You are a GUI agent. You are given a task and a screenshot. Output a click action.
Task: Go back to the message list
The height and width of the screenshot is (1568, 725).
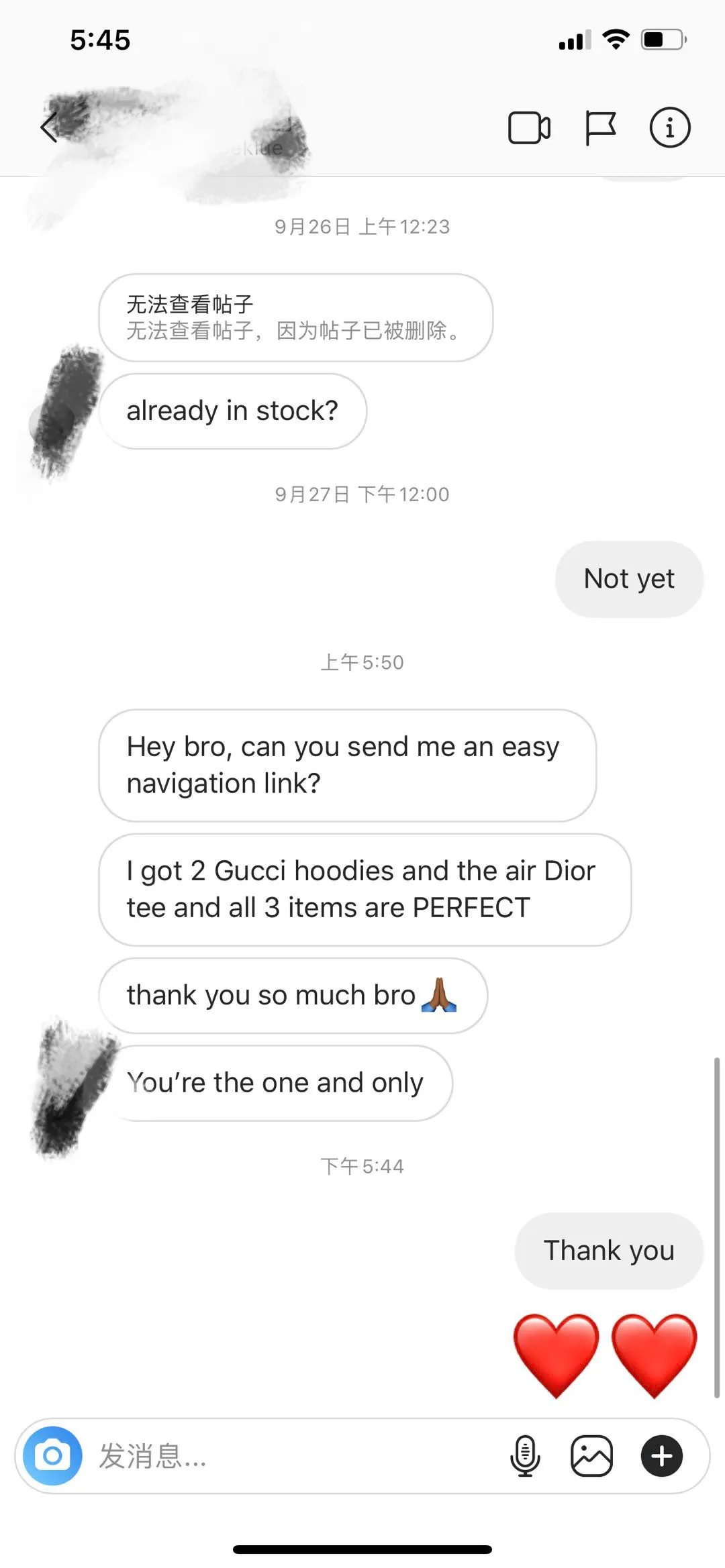[x=49, y=127]
